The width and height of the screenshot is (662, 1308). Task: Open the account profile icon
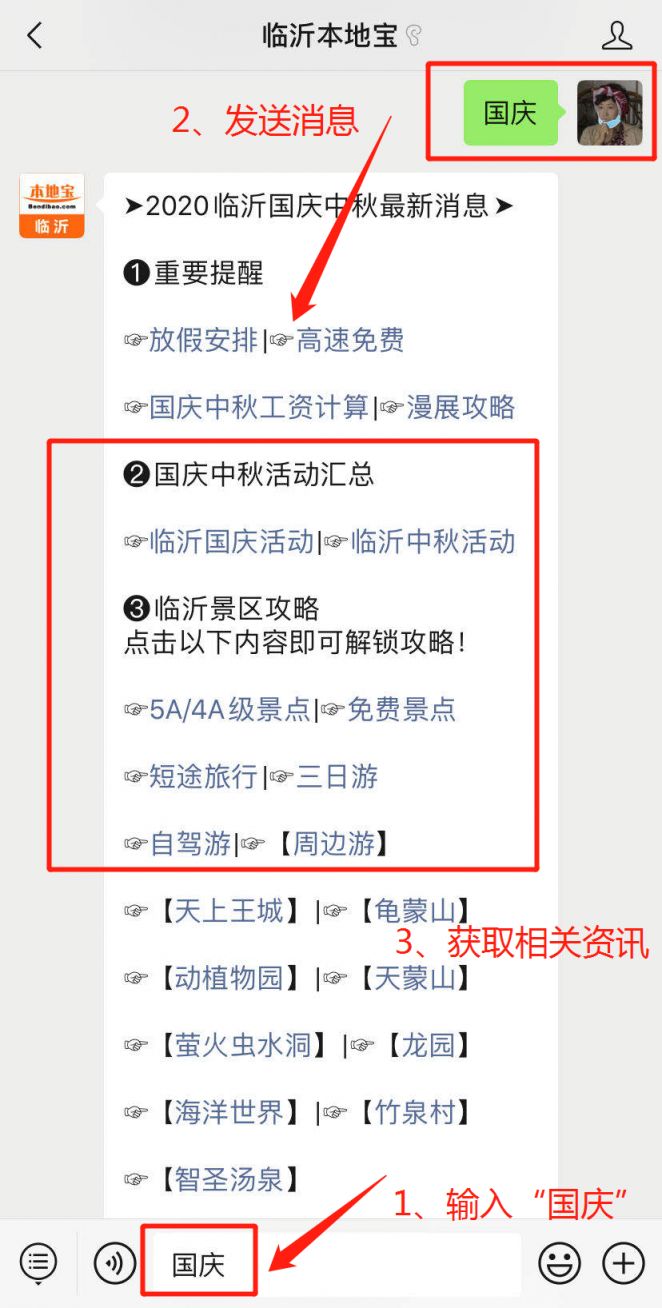click(x=617, y=36)
